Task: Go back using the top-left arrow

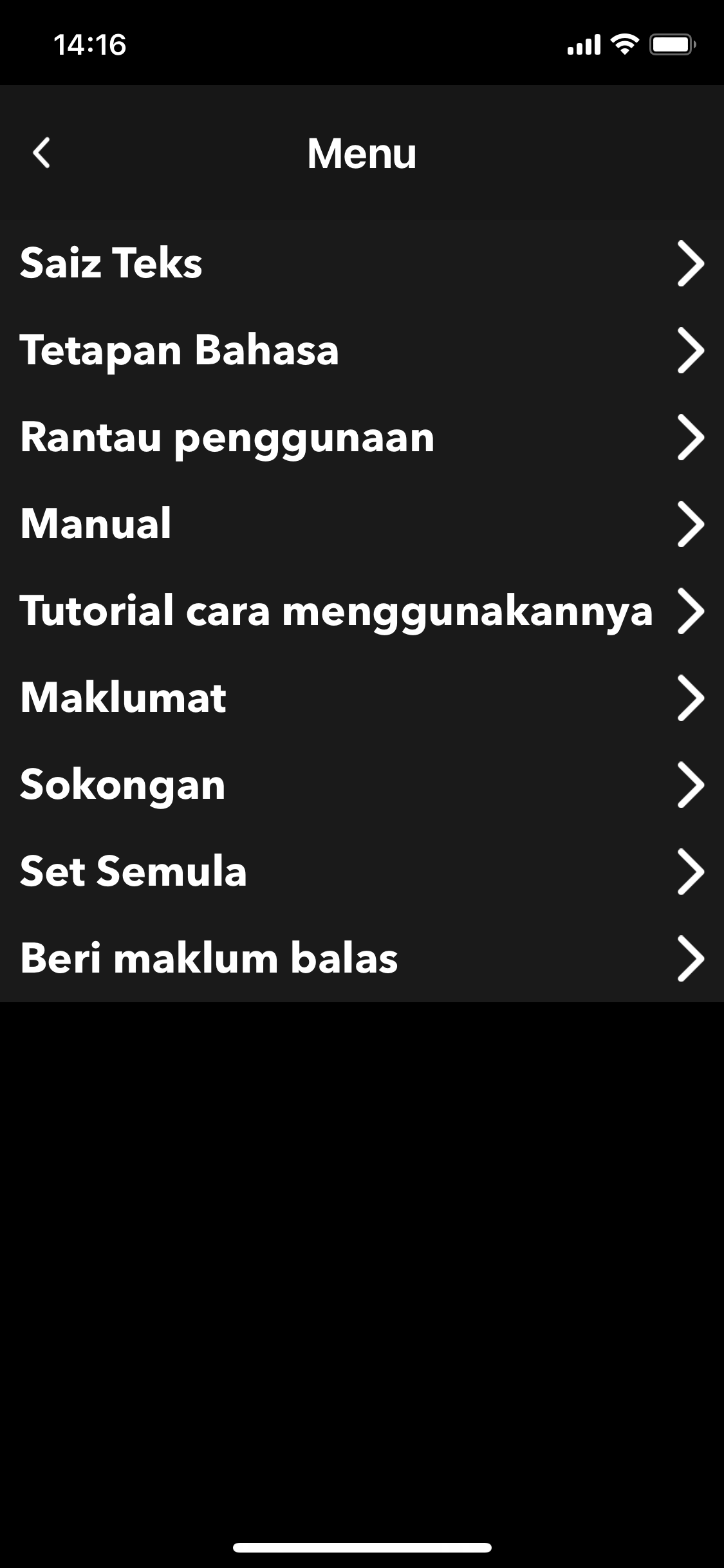Action: pyautogui.click(x=42, y=153)
